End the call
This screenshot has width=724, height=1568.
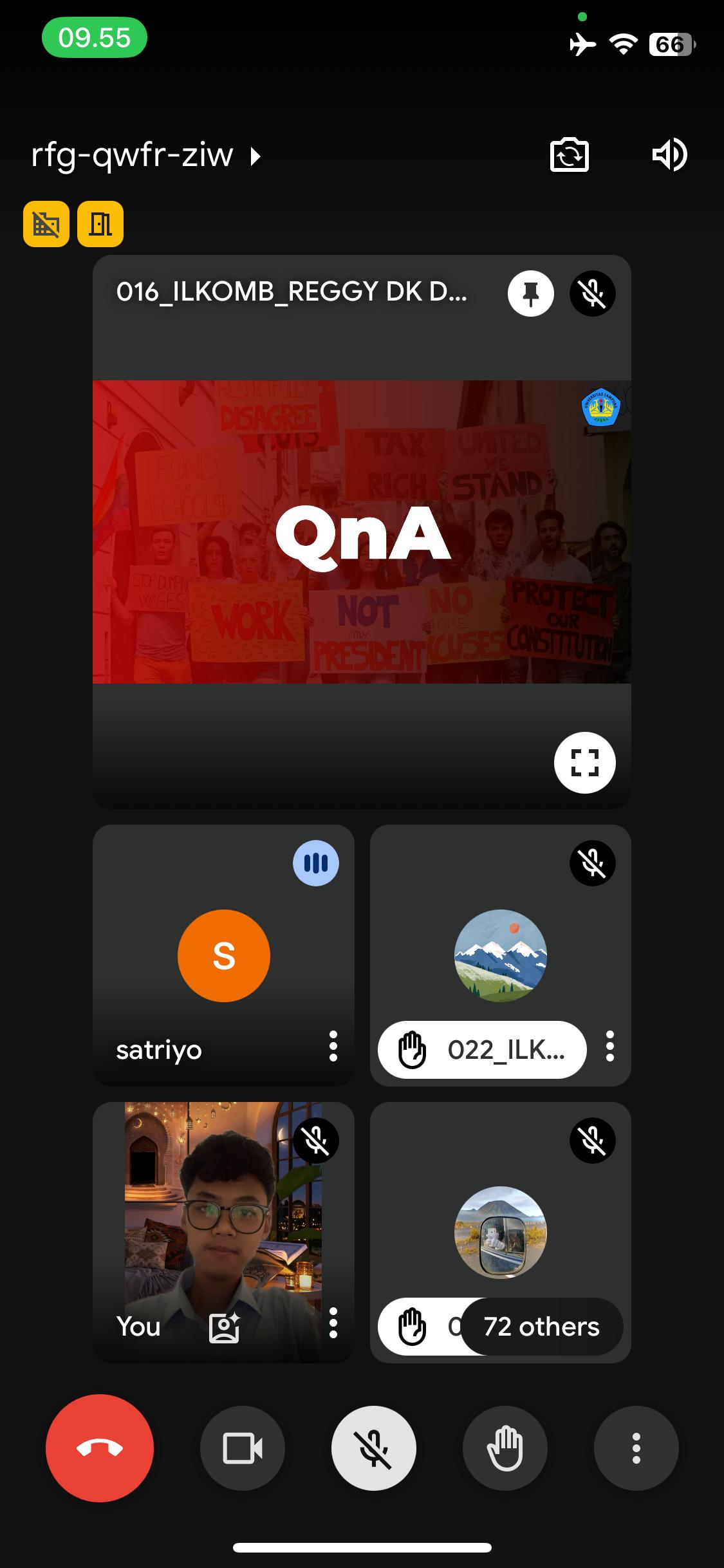point(100,1448)
